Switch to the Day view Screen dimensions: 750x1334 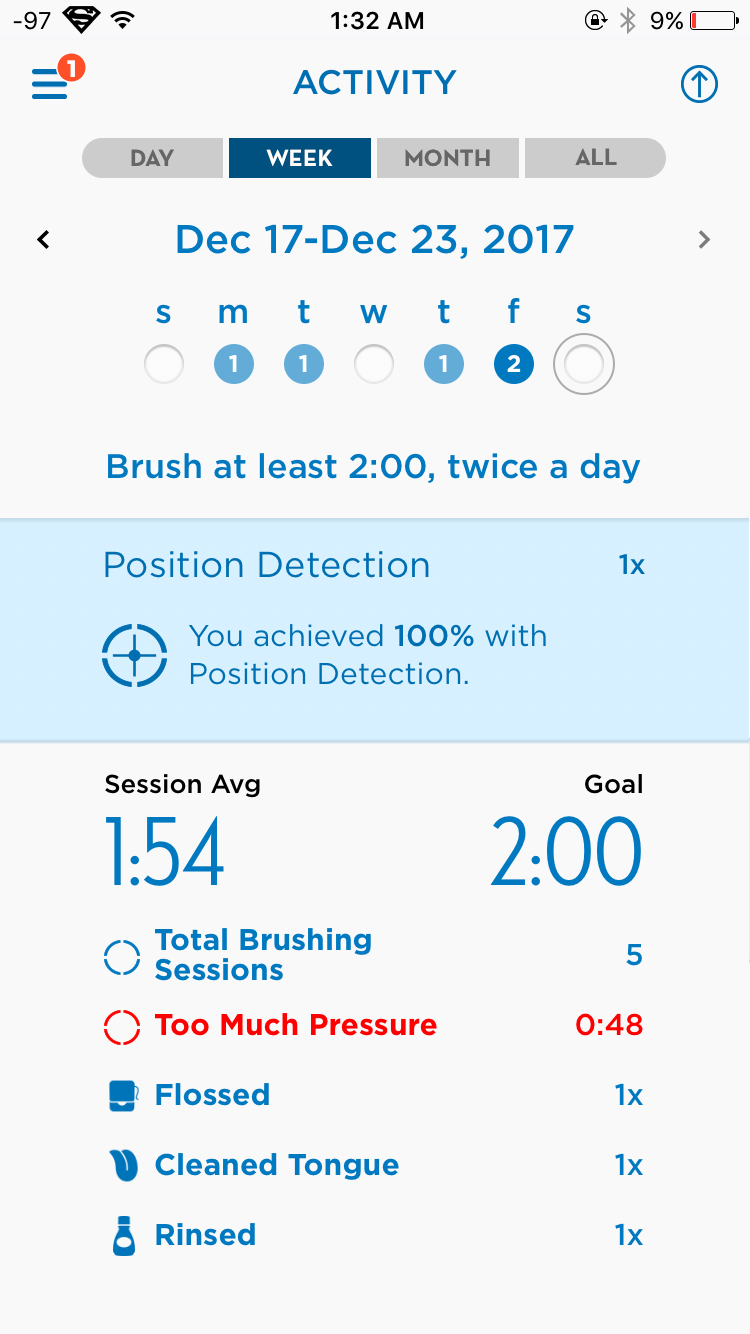point(153,158)
